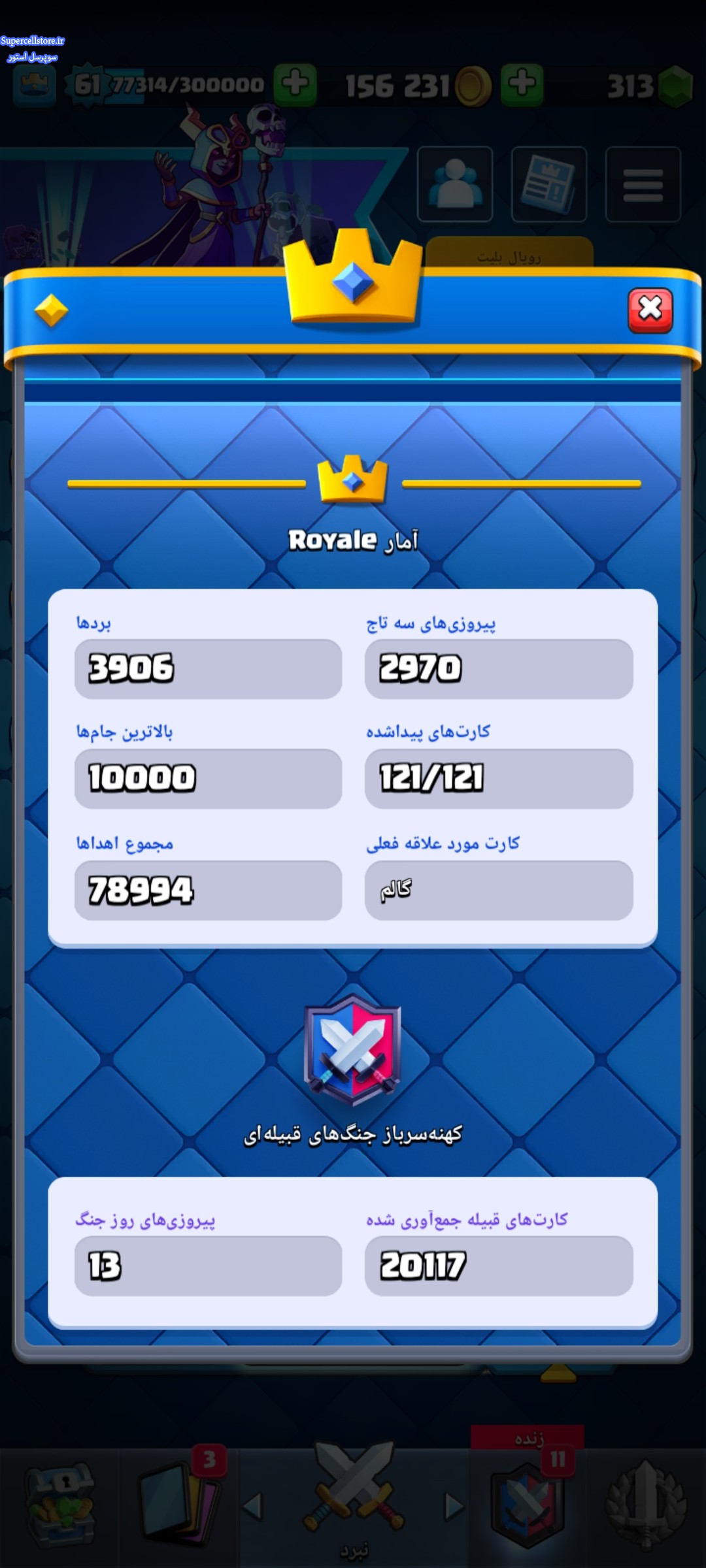Close the Royale stats dialog
Viewport: 706px width, 1568px height.
pos(650,310)
